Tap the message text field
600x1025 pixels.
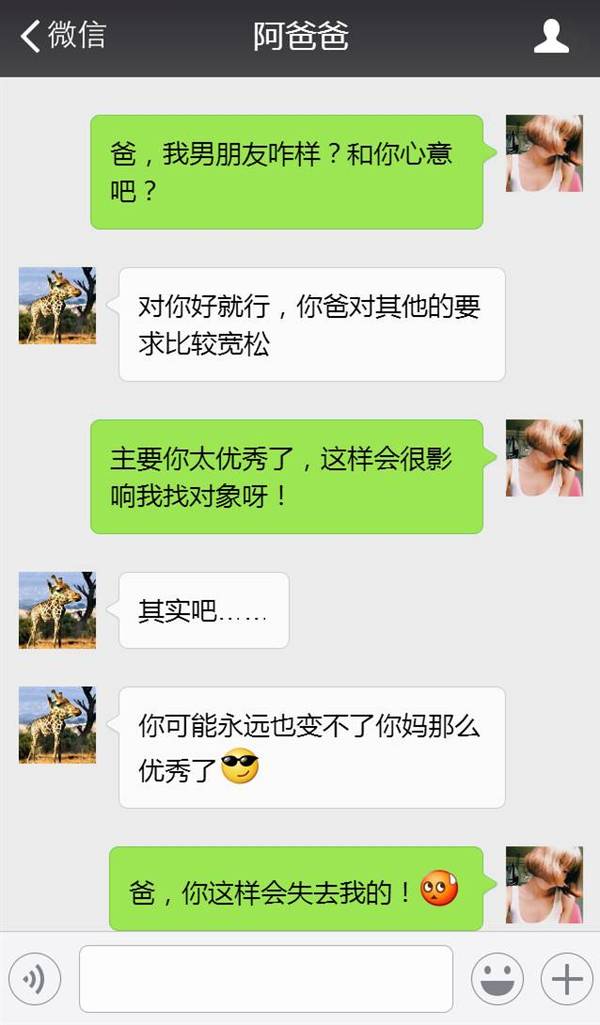pyautogui.click(x=265, y=978)
